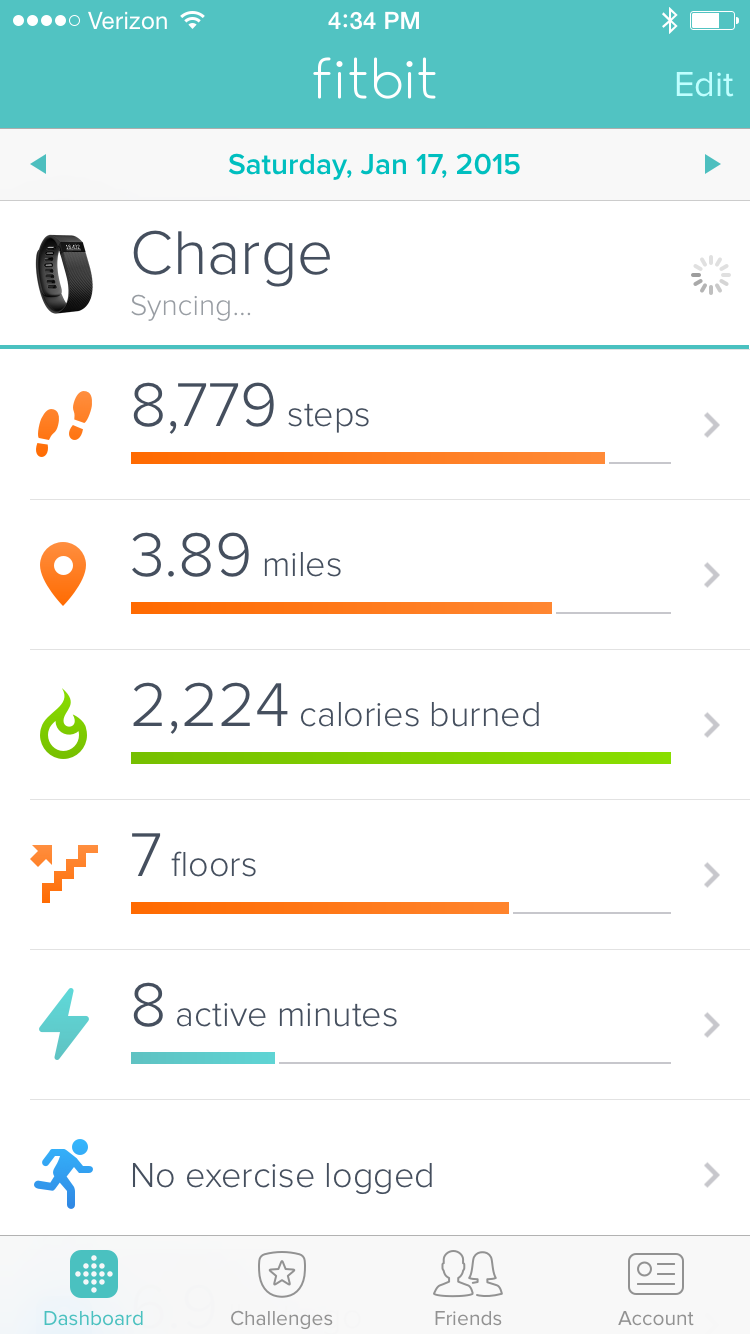Advance to the next day with right arrow
Viewport: 750px width, 1334px height.
pos(712,164)
